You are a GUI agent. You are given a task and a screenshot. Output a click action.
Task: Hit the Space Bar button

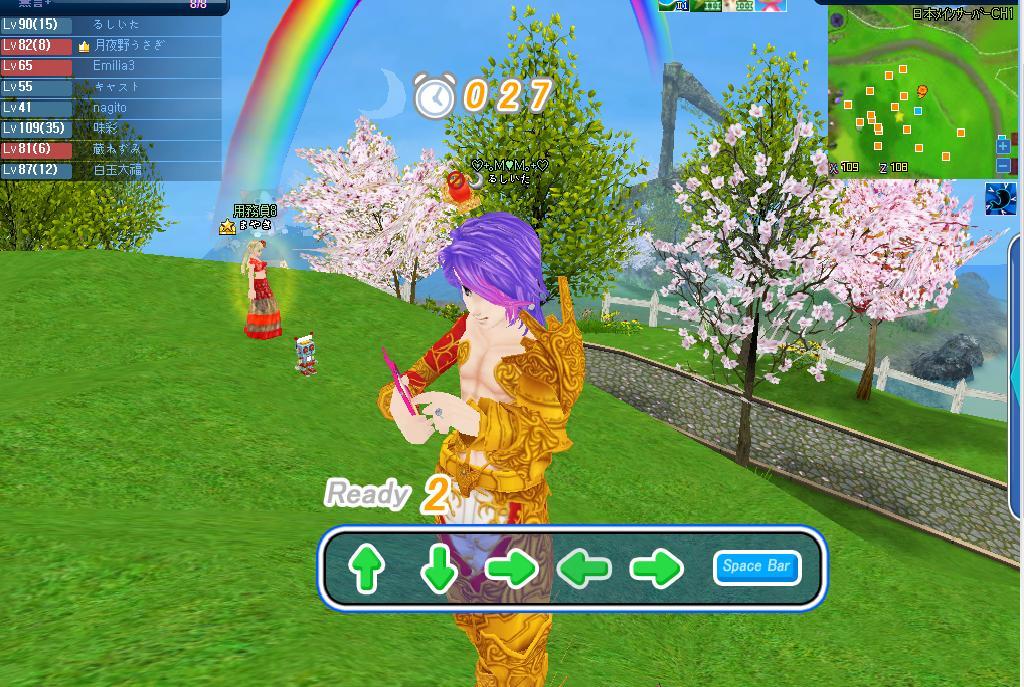[x=757, y=567]
